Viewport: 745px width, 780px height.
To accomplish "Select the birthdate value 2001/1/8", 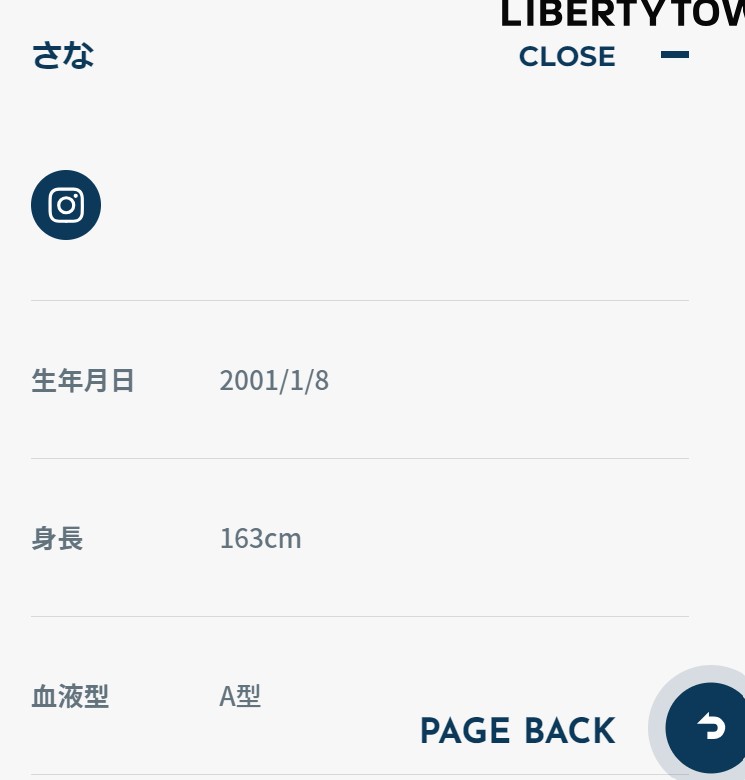I will 274,380.
